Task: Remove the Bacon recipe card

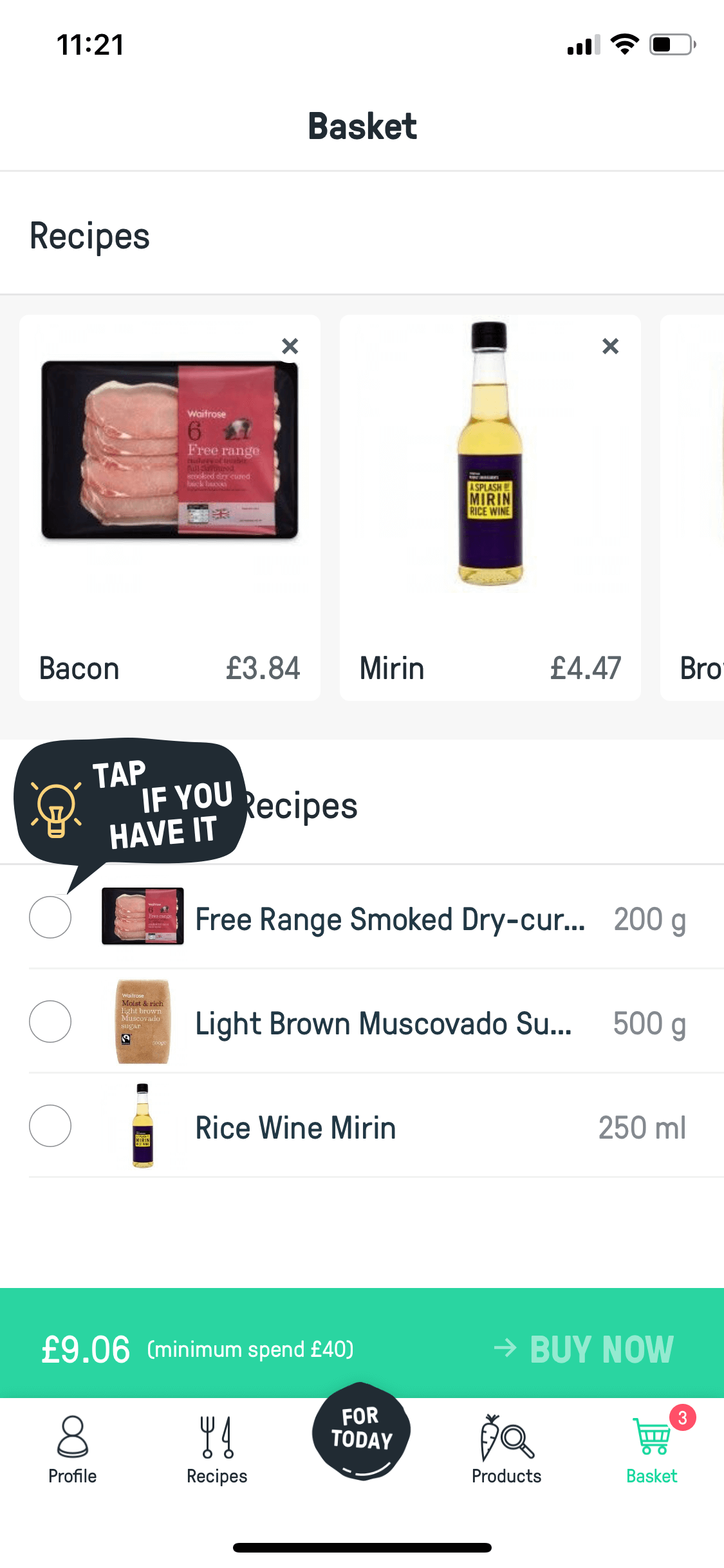Action: coord(290,346)
